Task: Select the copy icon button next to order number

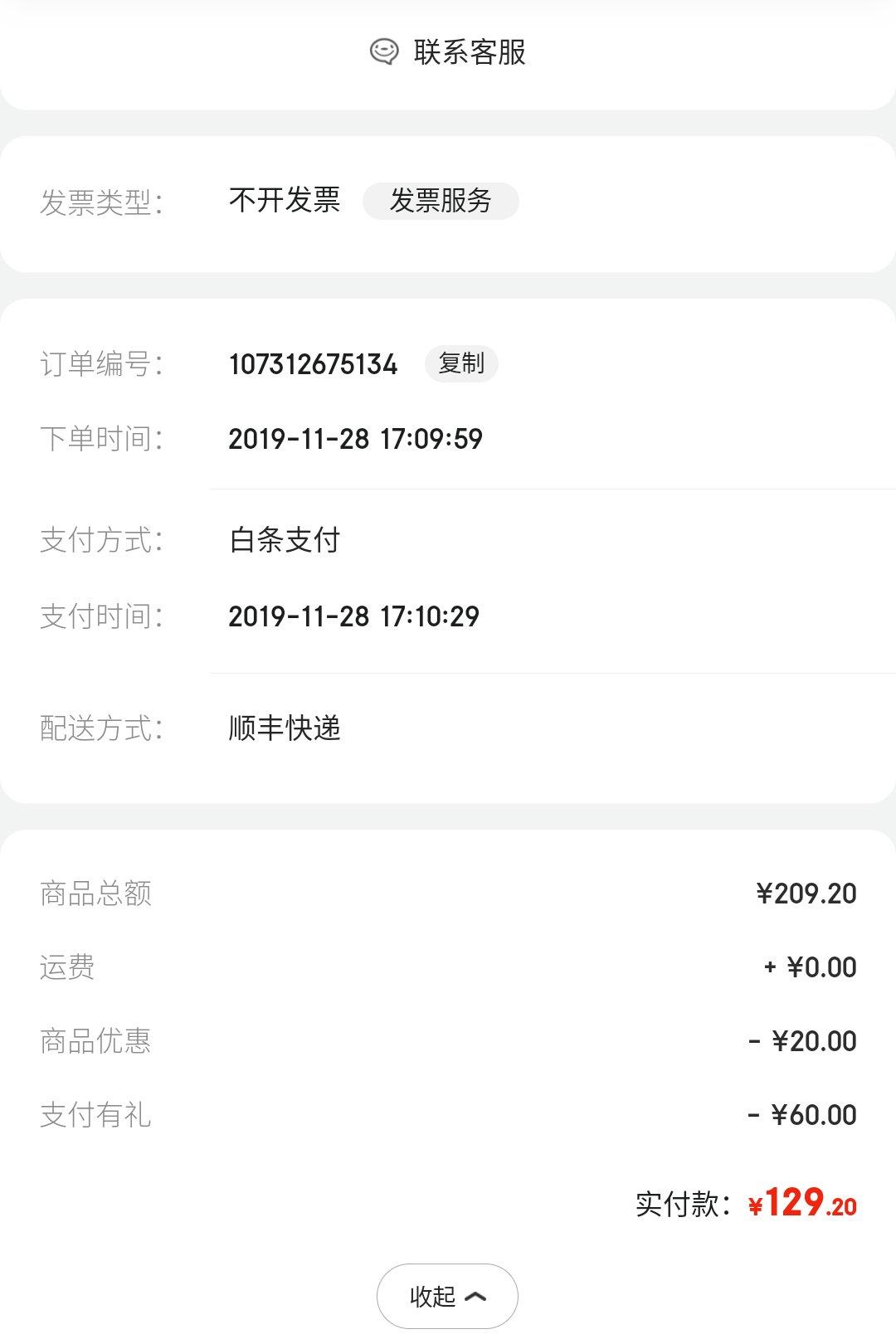Action: point(460,363)
